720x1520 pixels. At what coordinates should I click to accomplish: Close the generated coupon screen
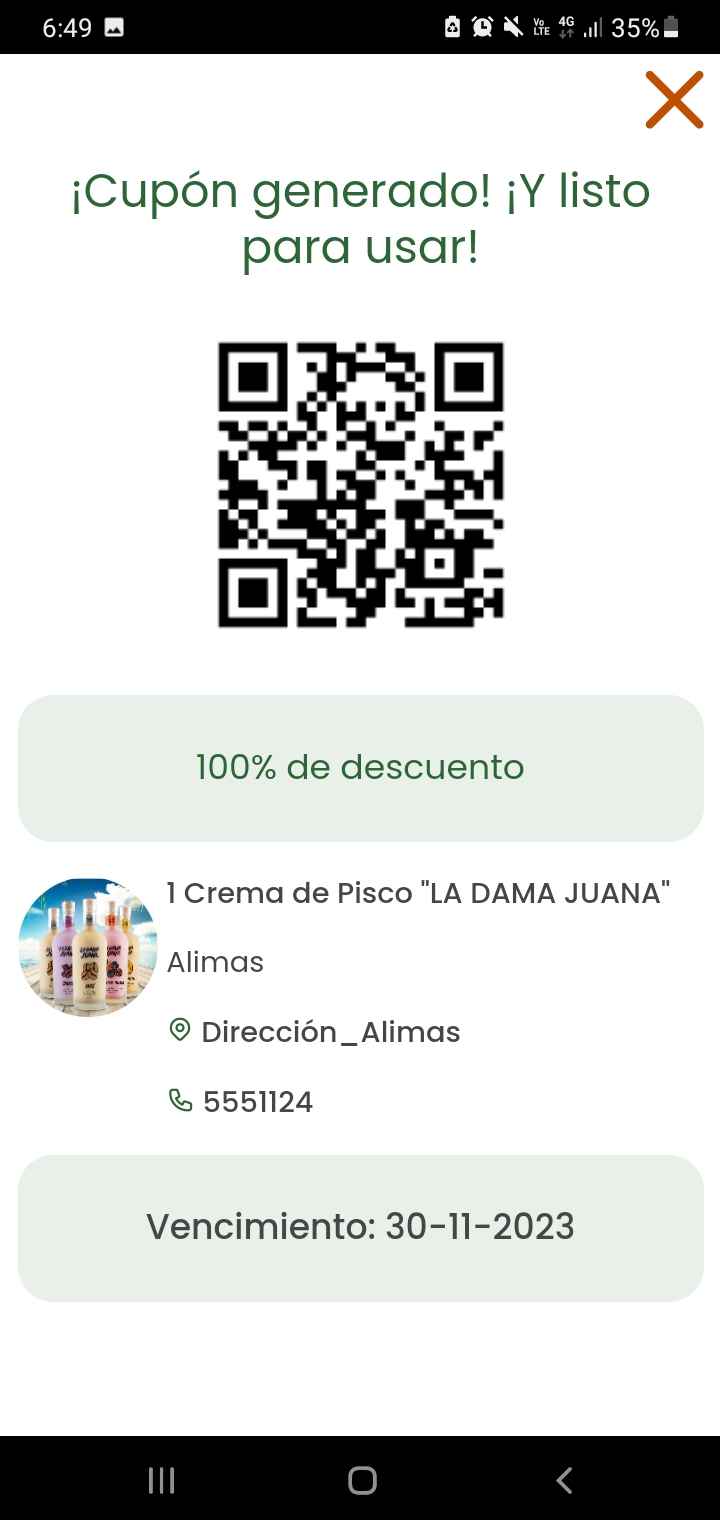tap(674, 100)
